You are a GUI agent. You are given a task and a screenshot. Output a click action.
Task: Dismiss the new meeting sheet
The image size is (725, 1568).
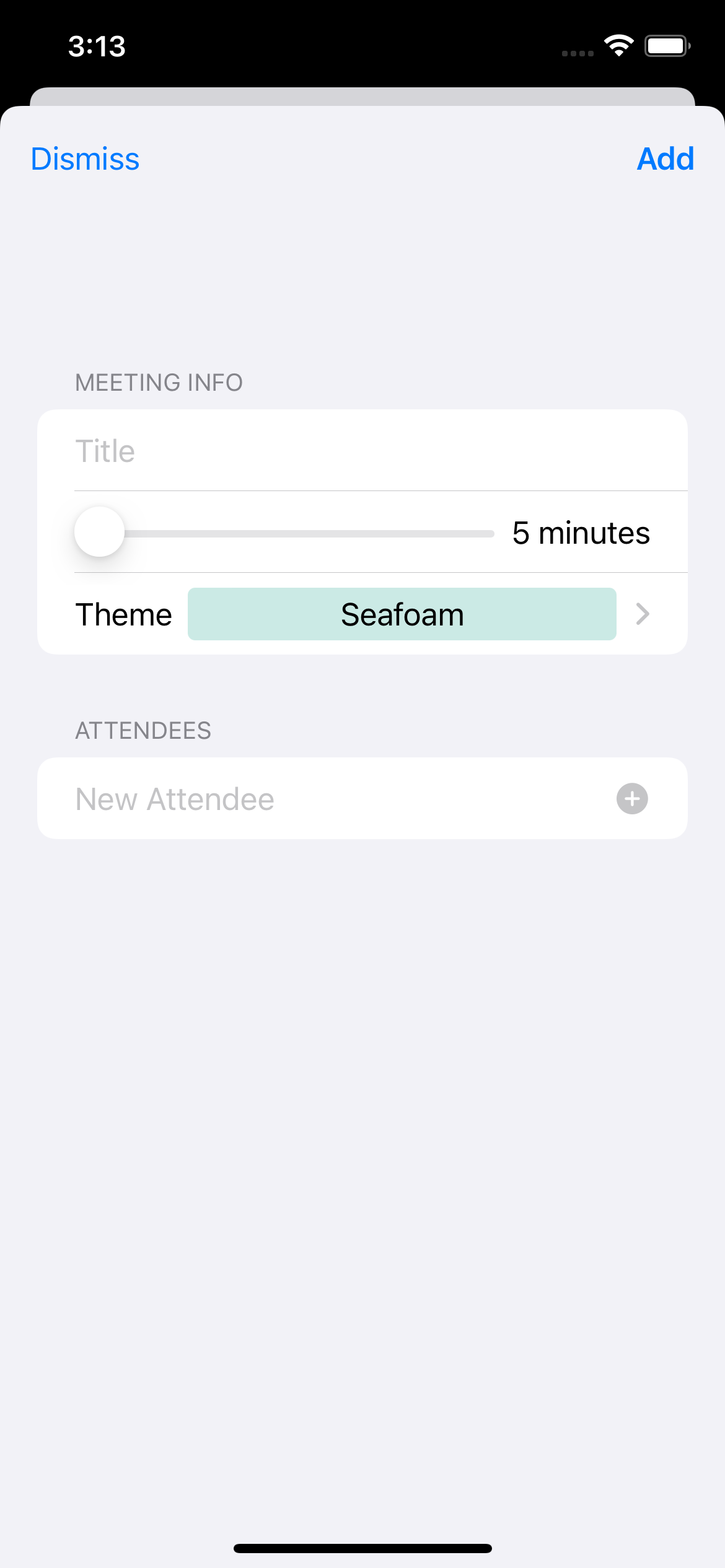(84, 159)
